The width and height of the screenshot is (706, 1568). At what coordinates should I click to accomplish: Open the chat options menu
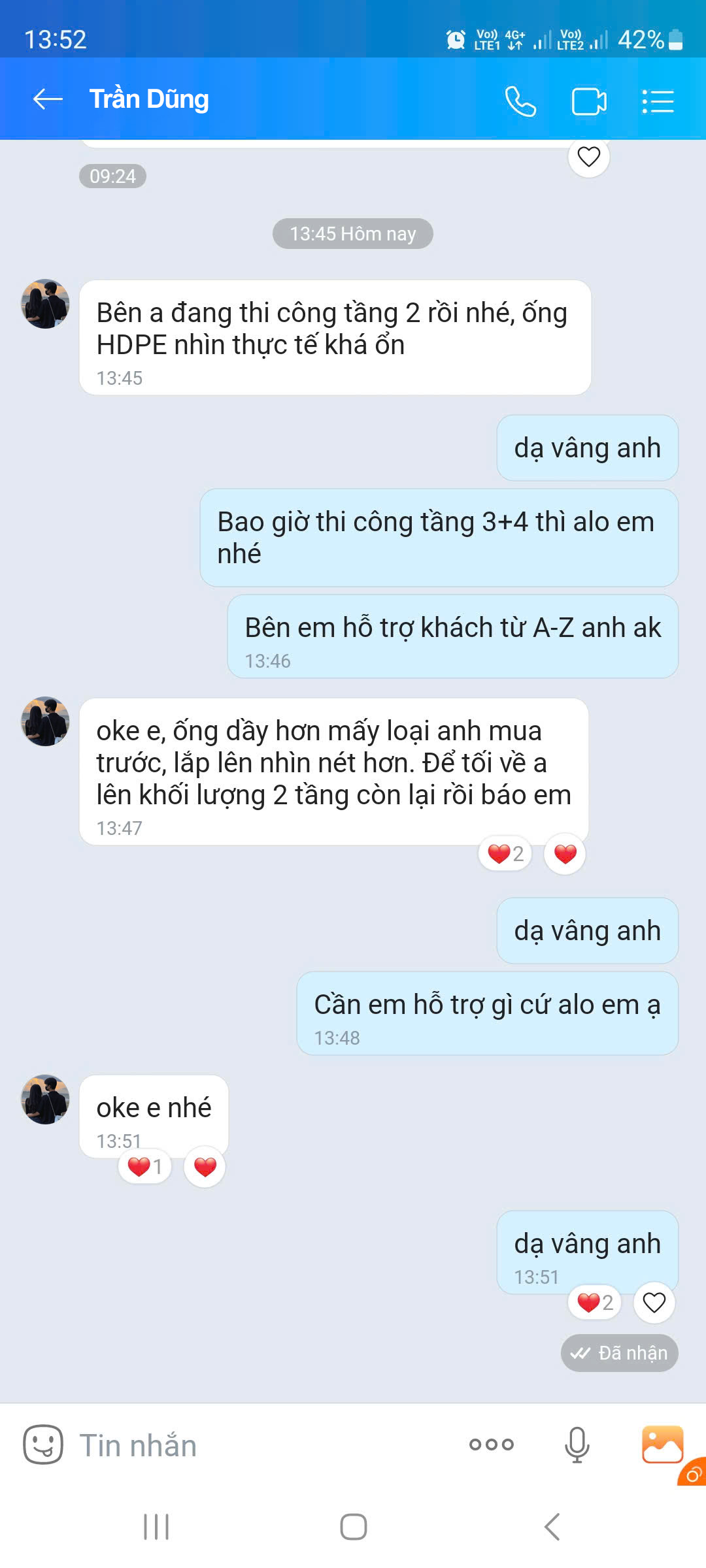(658, 101)
